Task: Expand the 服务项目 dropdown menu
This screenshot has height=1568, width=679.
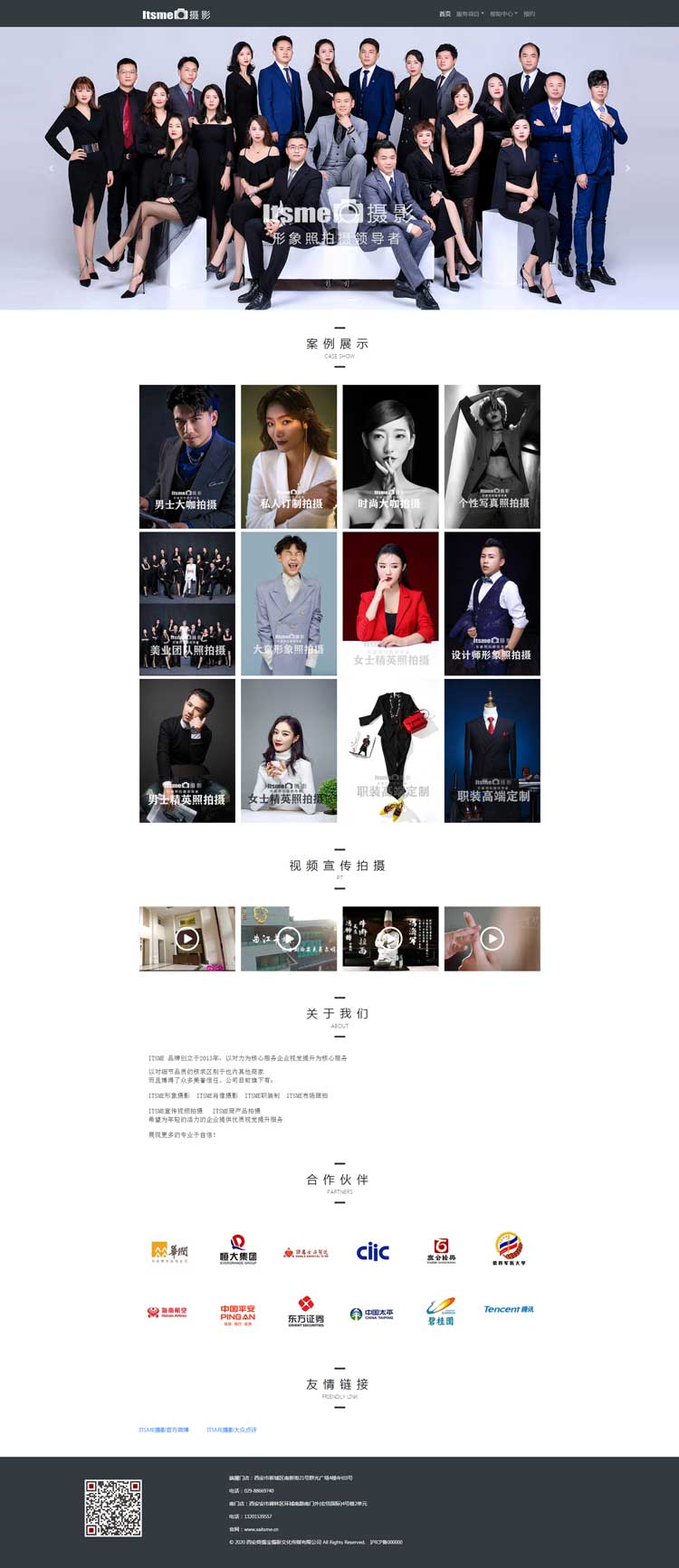Action: tap(470, 14)
